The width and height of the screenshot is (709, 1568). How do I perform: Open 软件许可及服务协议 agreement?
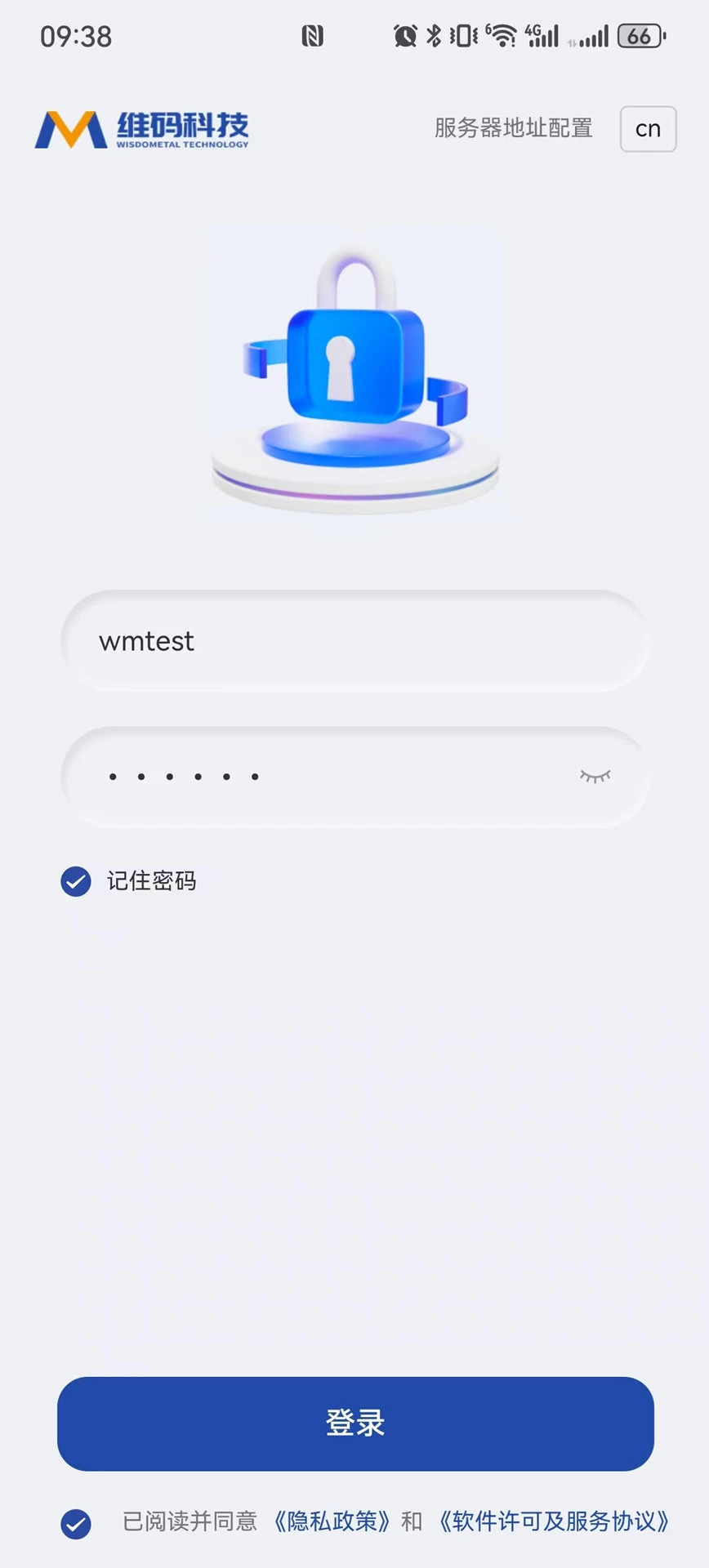tap(554, 1522)
